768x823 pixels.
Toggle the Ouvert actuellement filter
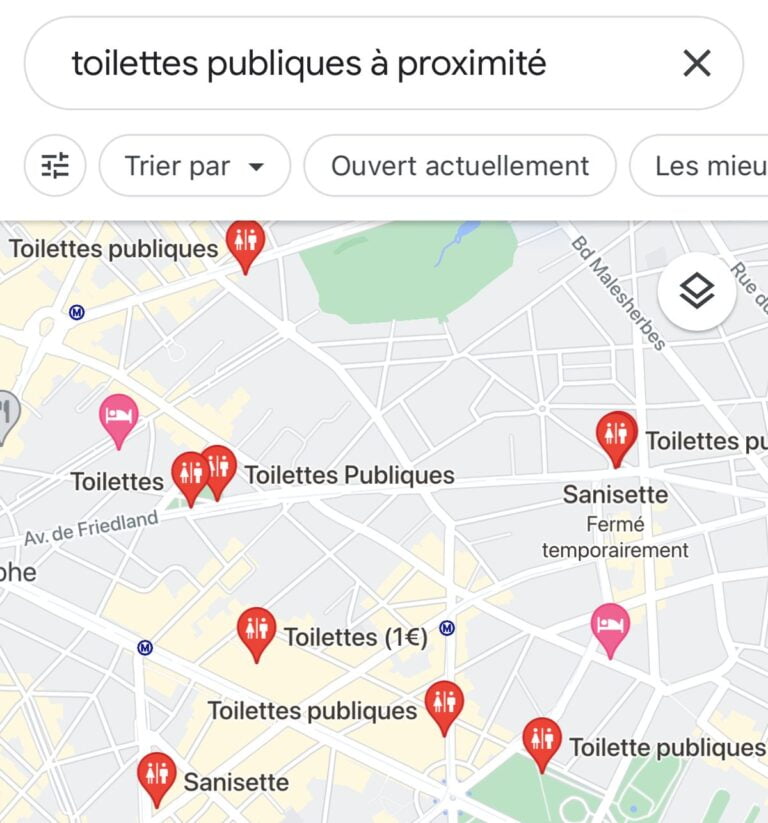459,165
